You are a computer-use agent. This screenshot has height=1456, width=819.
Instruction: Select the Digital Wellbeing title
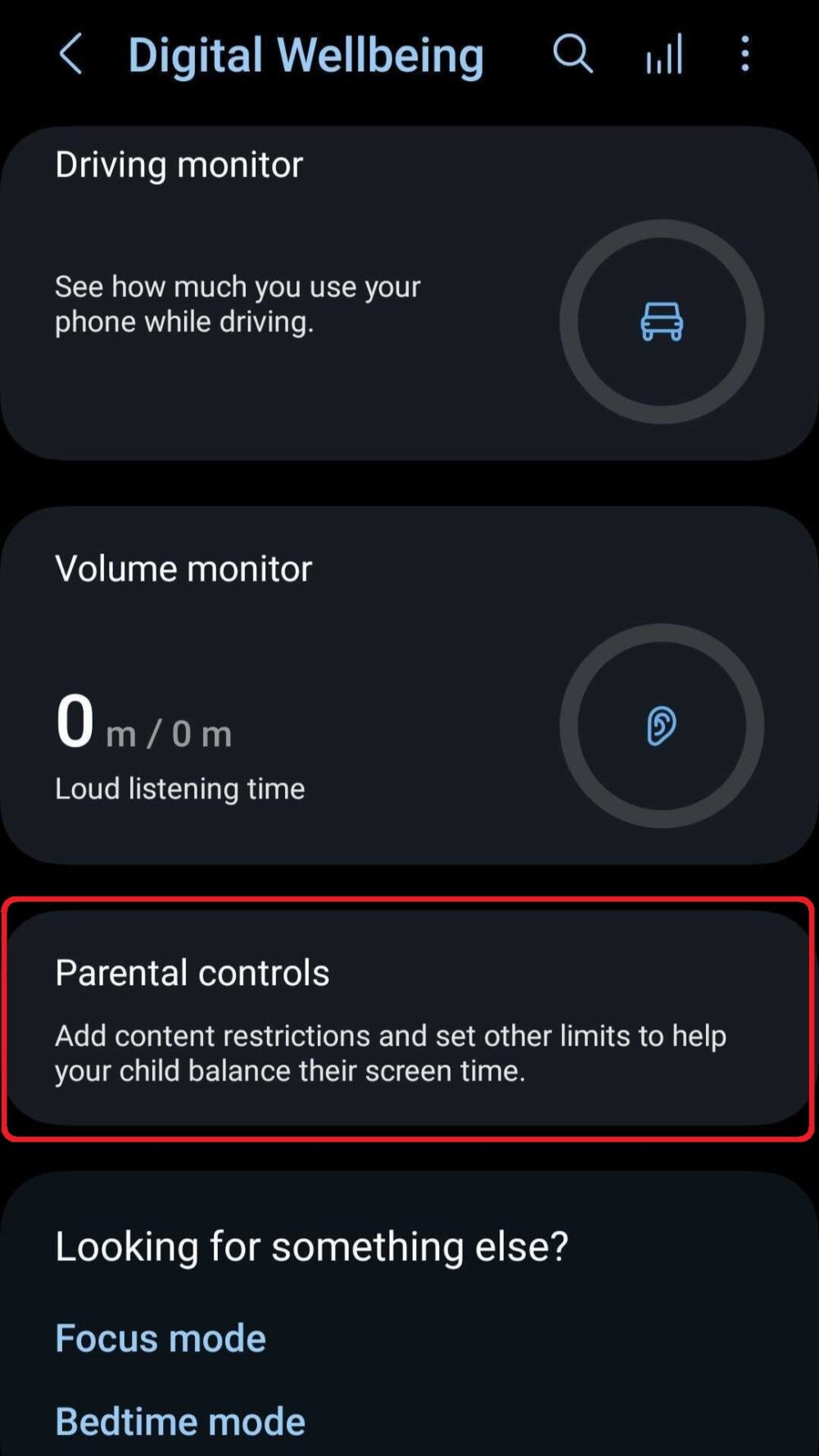coord(305,54)
